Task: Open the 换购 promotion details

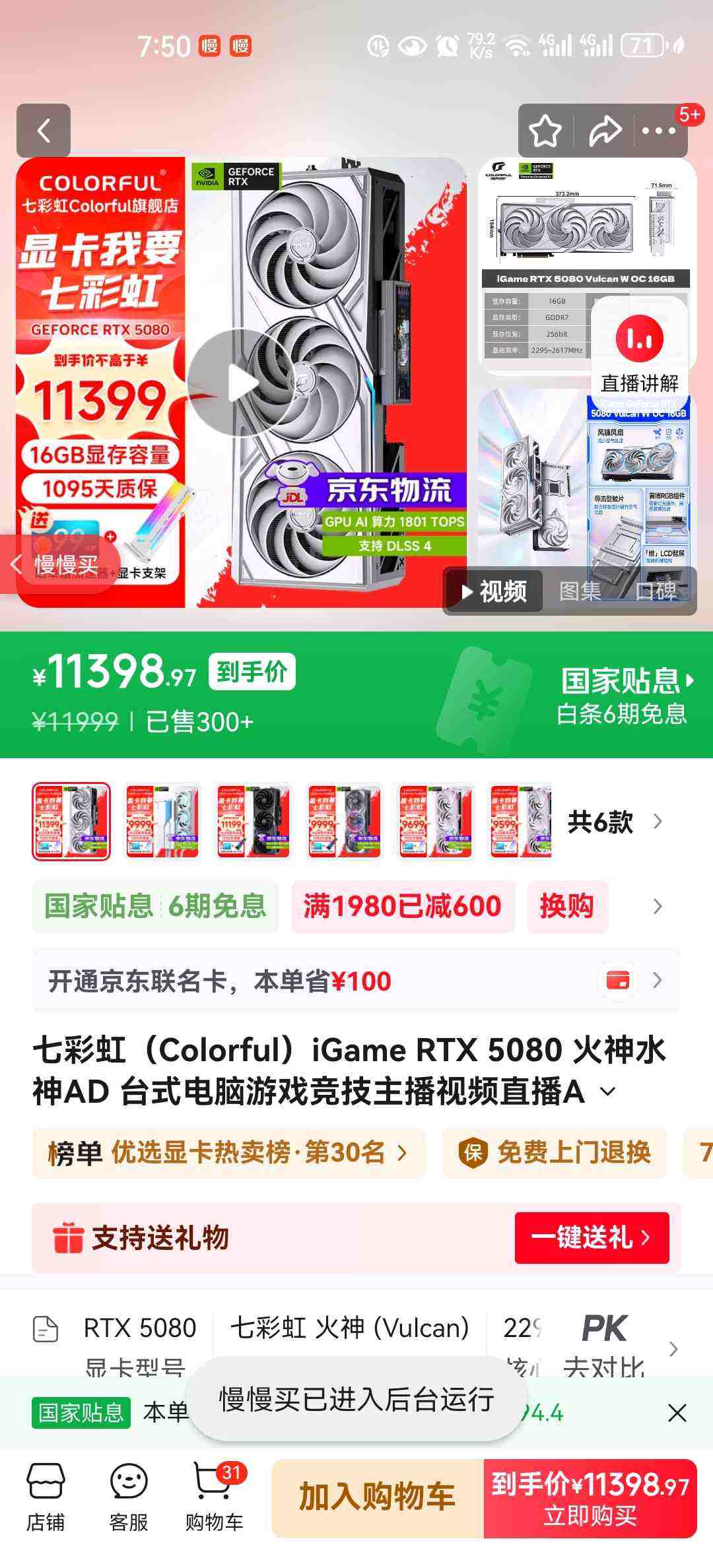Action: tap(566, 905)
